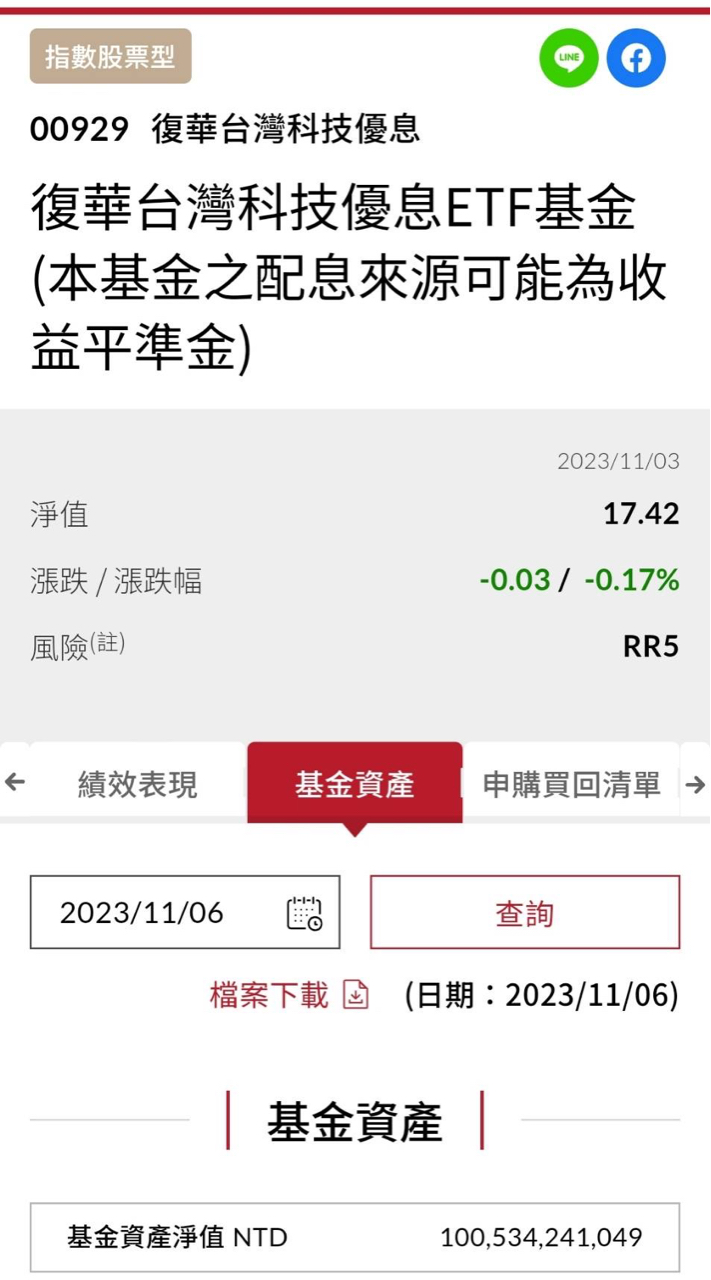The image size is (711, 1280).
Task: Tap the 查詢 button
Action: click(525, 912)
